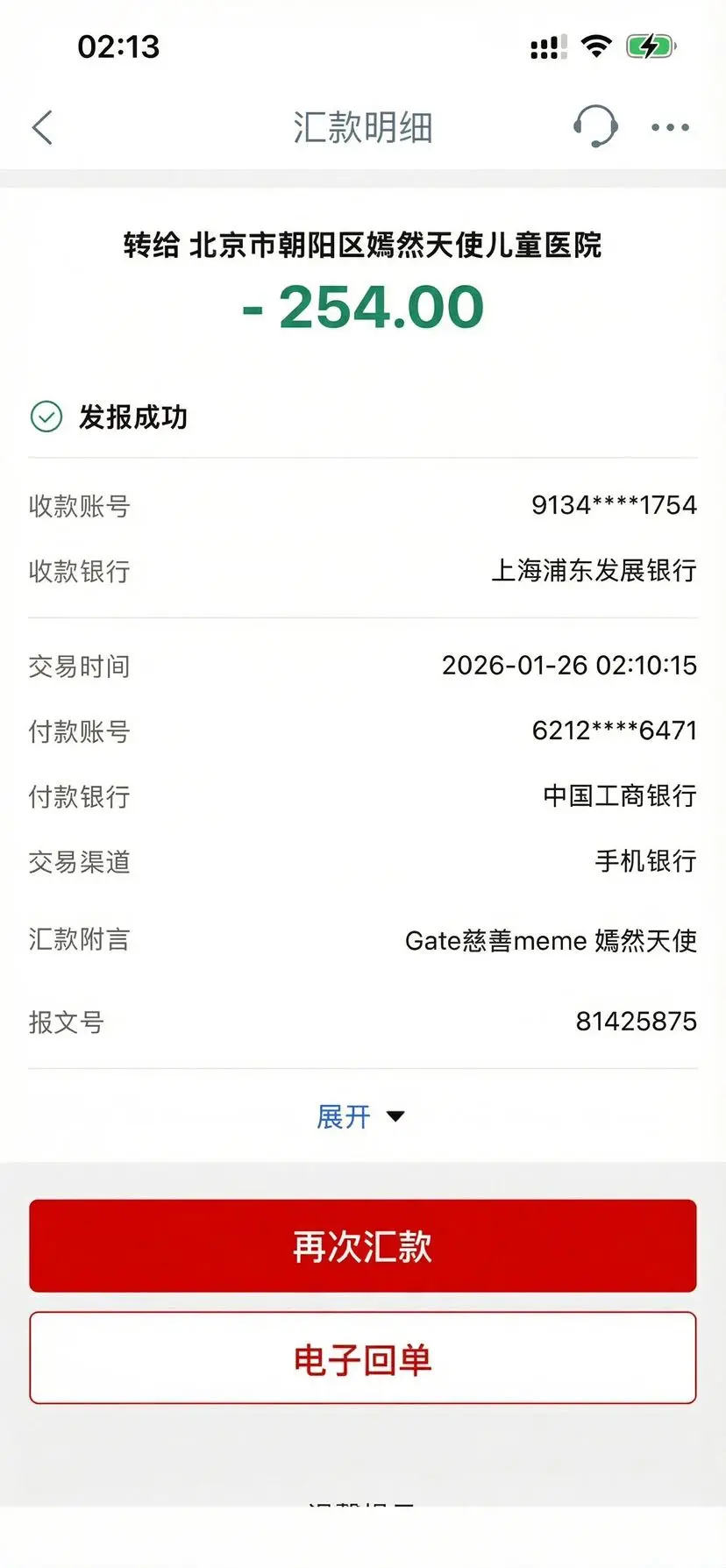Tap the 汇款明细 title
The image size is (726, 1568).
363,126
